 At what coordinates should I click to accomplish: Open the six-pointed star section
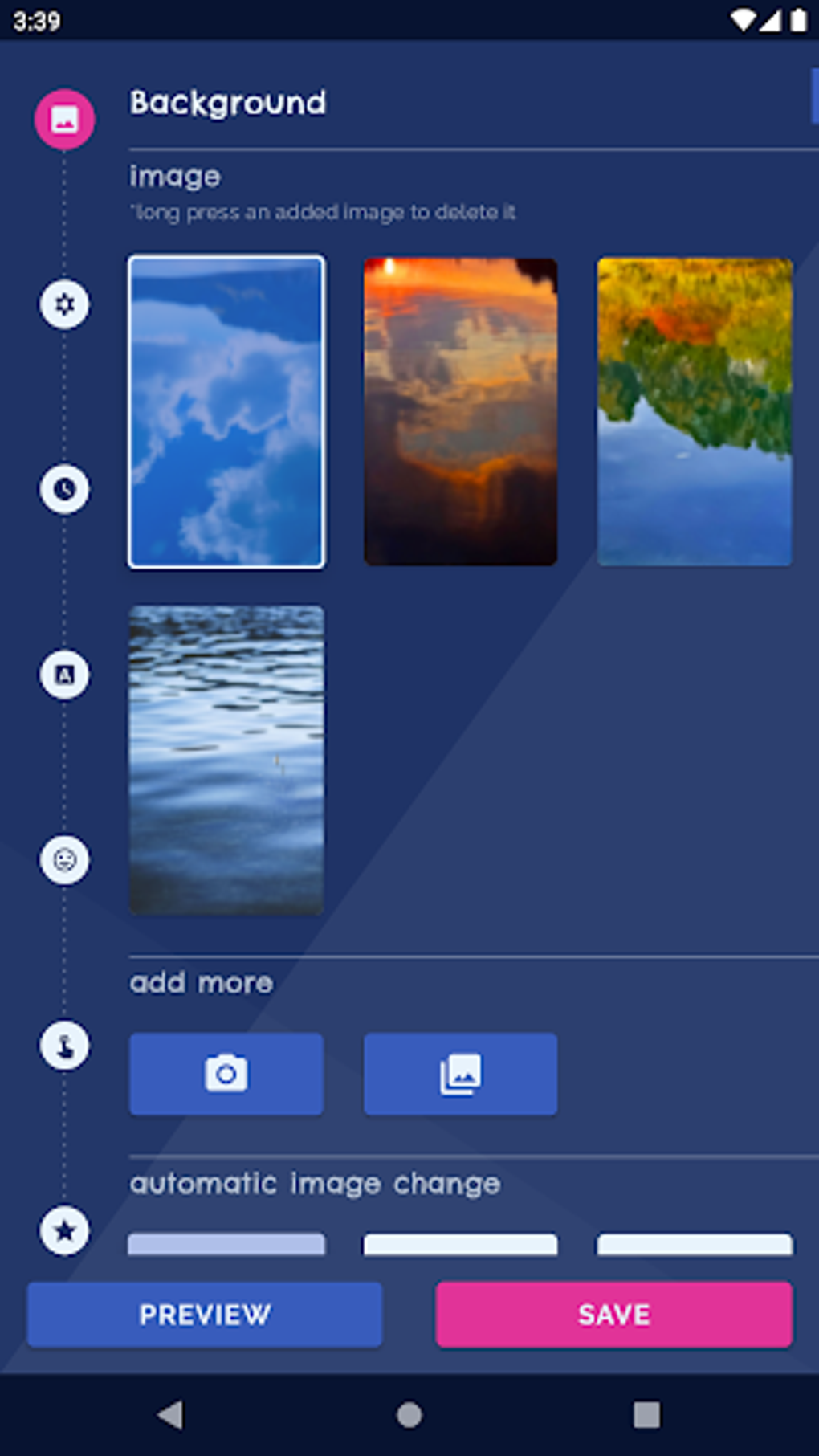pos(64,304)
